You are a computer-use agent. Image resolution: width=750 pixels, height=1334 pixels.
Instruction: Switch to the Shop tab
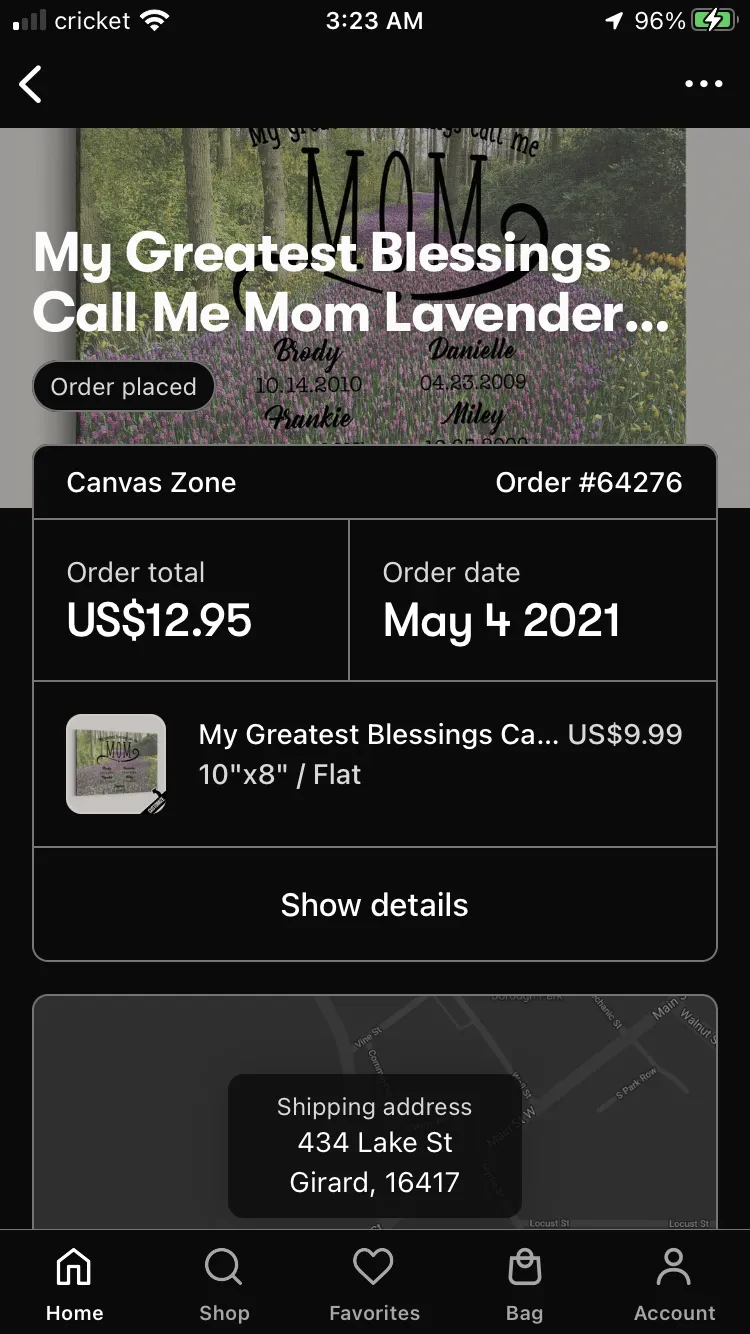(224, 1284)
